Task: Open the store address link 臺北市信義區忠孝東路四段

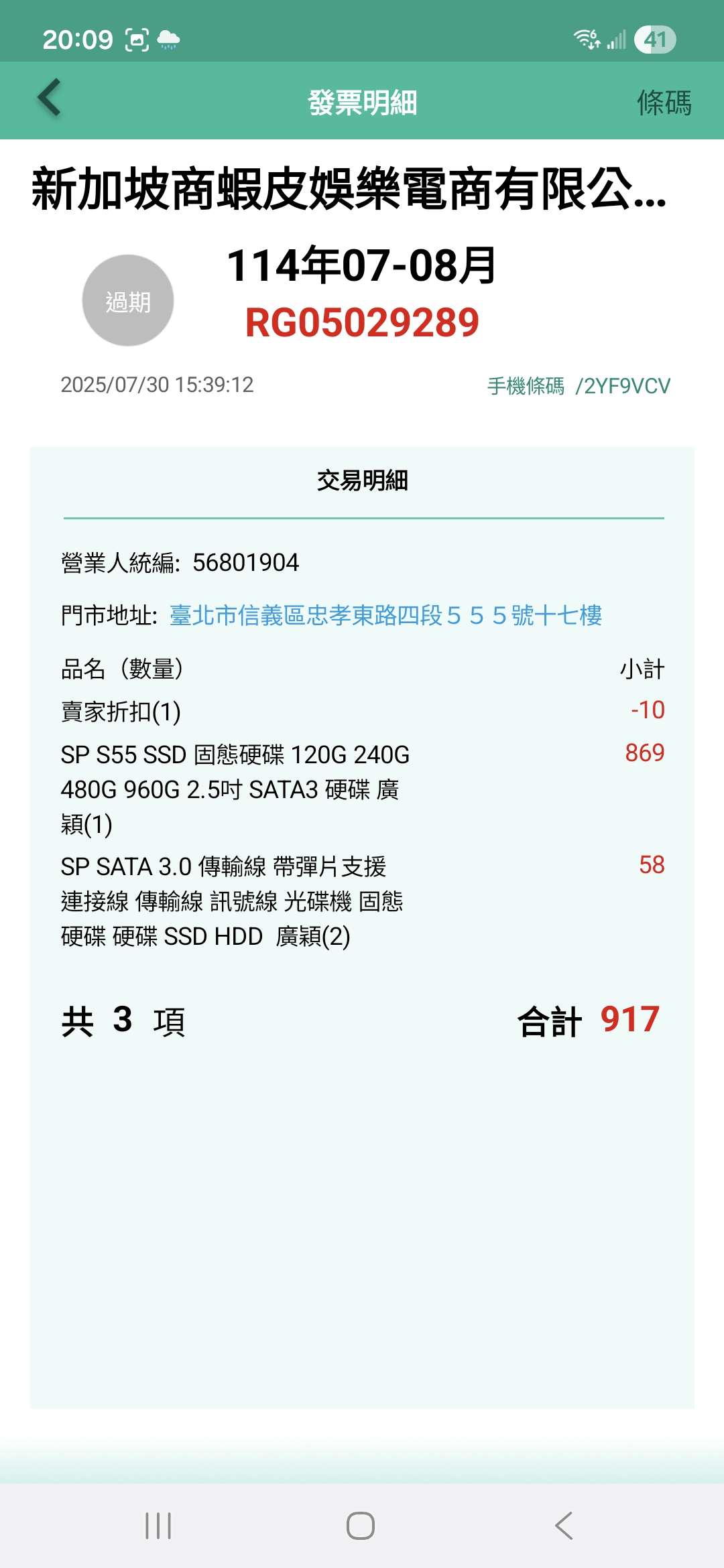Action: [385, 615]
